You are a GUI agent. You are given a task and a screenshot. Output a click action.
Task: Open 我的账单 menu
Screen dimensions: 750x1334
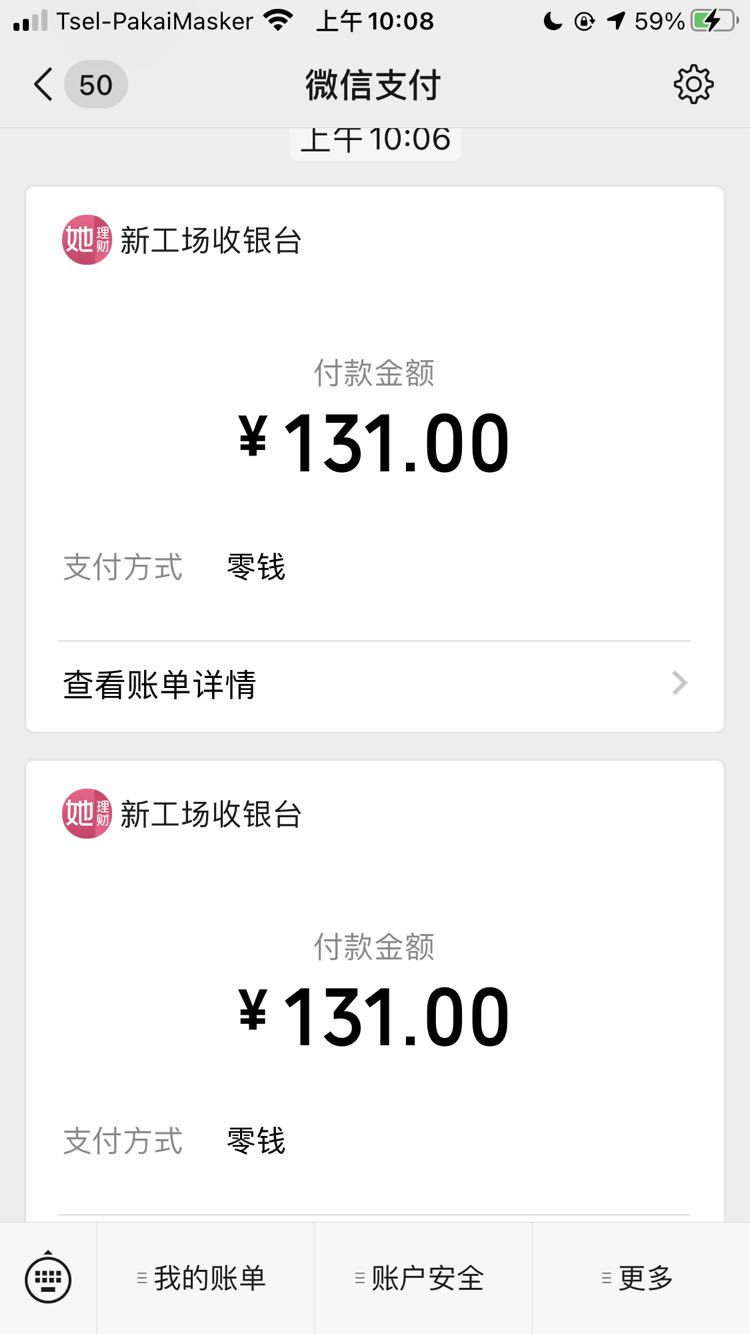205,1278
